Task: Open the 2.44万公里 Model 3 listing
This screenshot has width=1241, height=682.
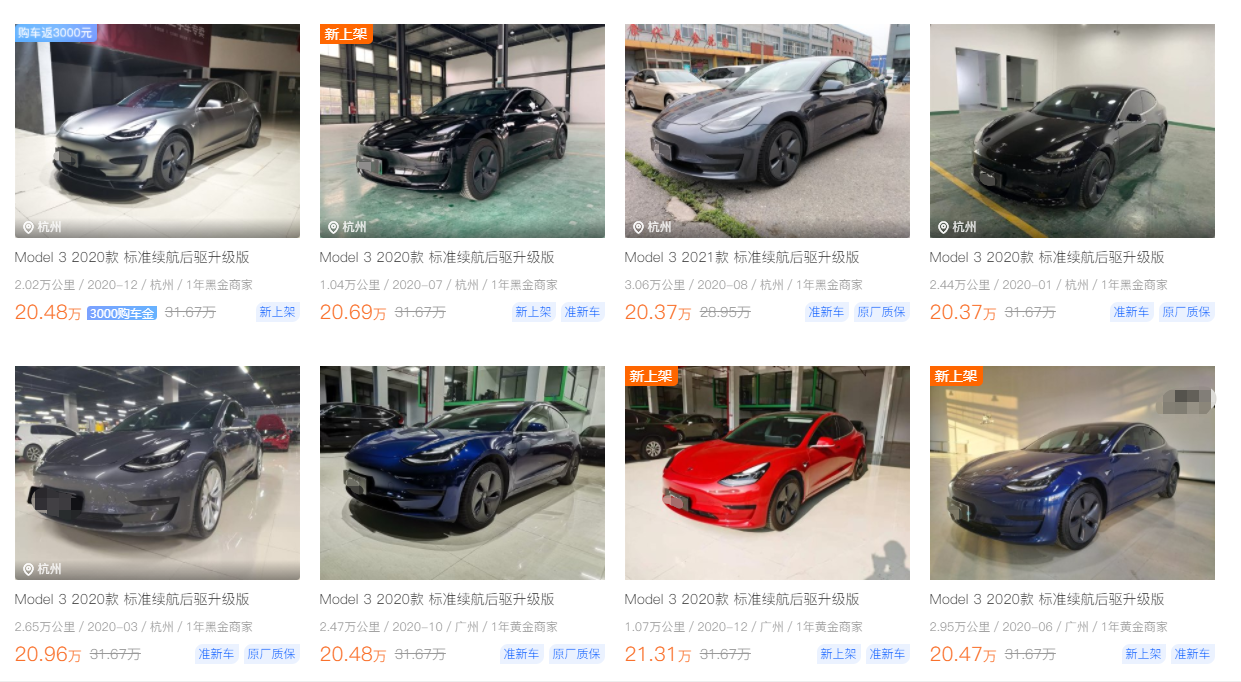Action: [1072, 131]
